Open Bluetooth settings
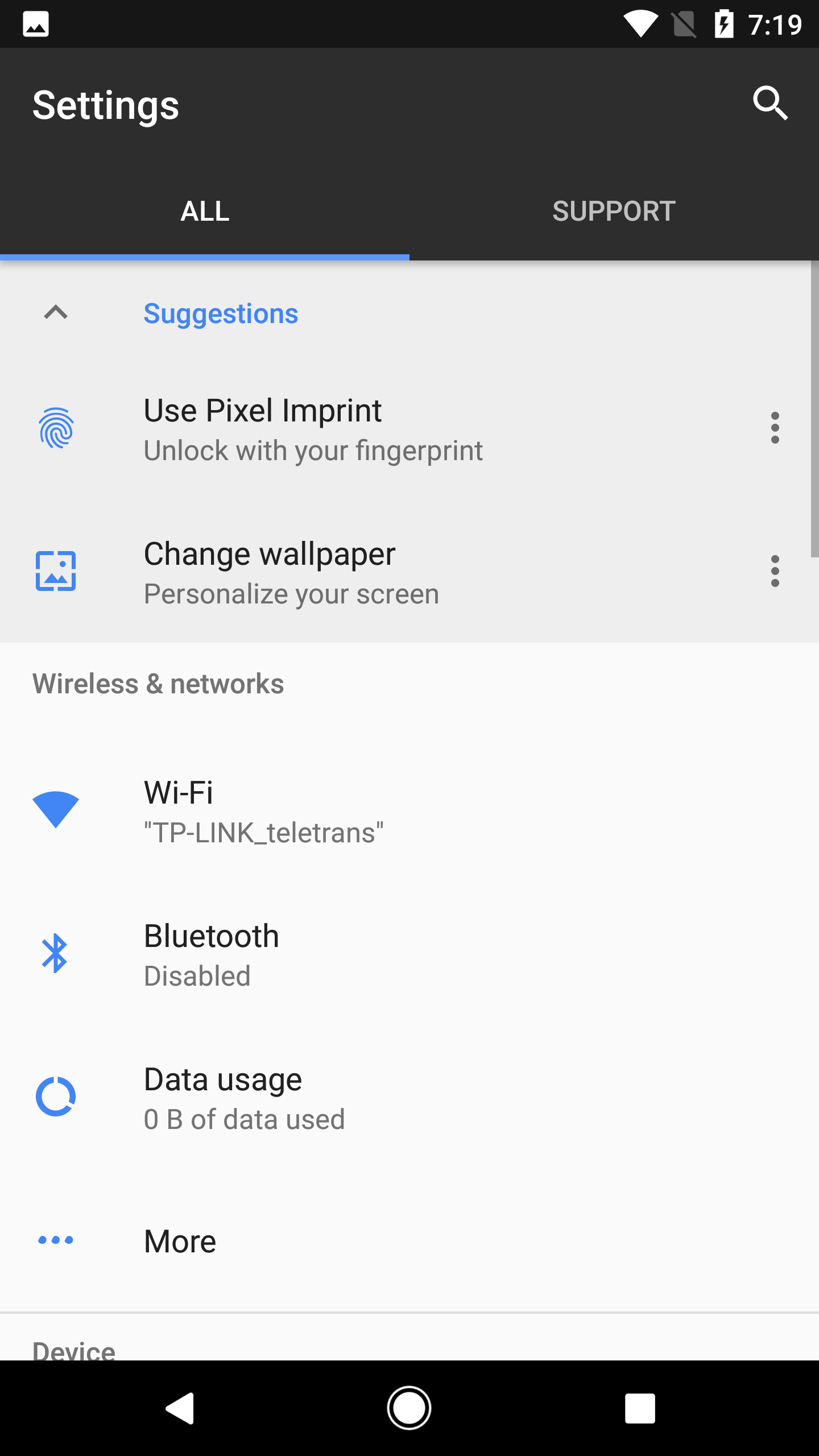The height and width of the screenshot is (1456, 819). pyautogui.click(x=409, y=954)
